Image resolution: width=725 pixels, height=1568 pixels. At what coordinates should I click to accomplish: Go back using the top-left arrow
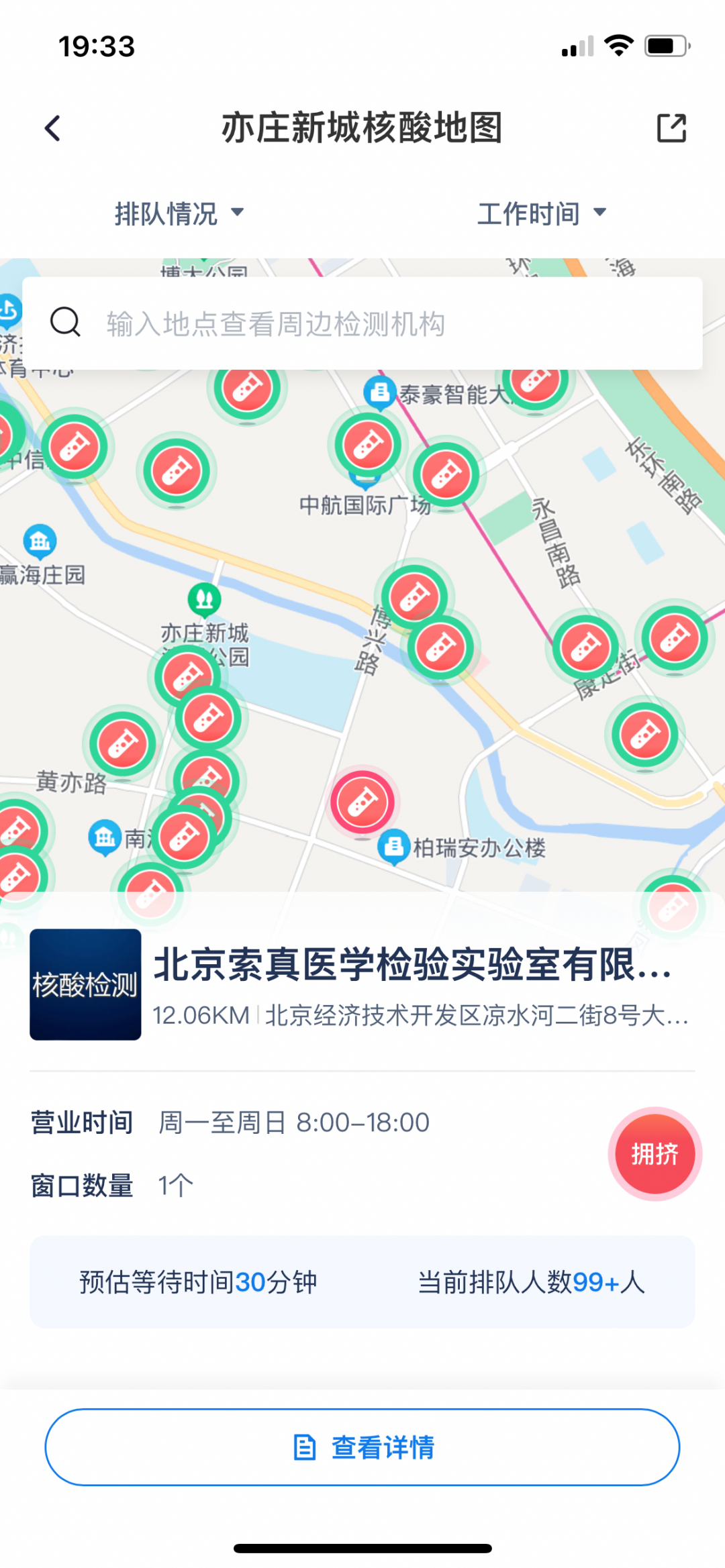pos(52,128)
